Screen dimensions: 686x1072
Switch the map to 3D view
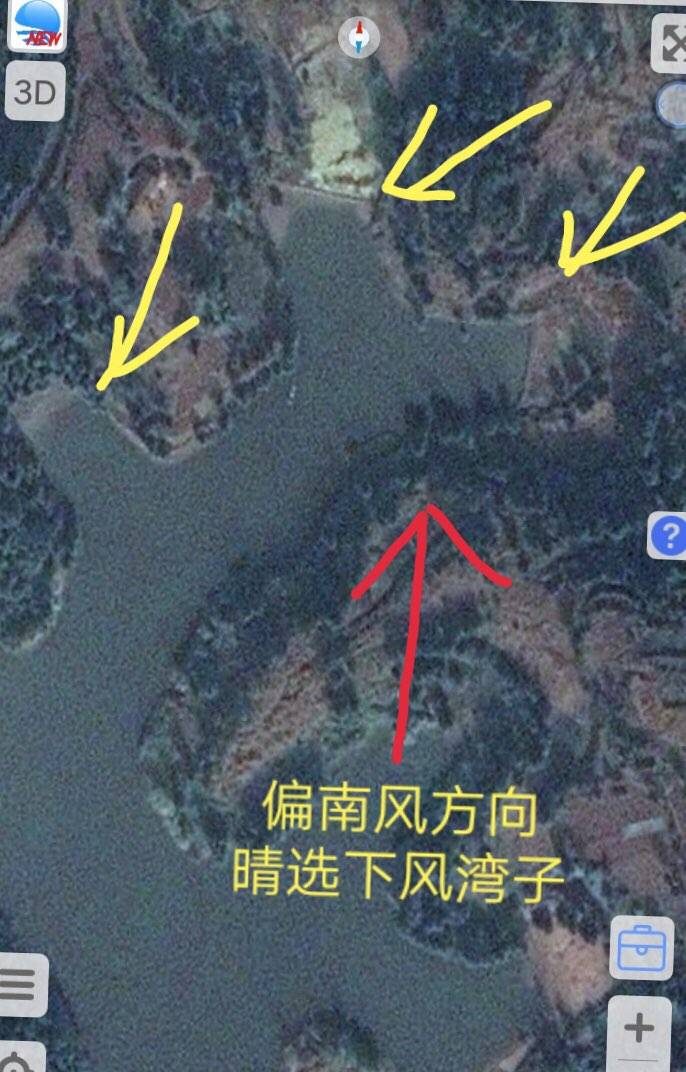[35, 94]
